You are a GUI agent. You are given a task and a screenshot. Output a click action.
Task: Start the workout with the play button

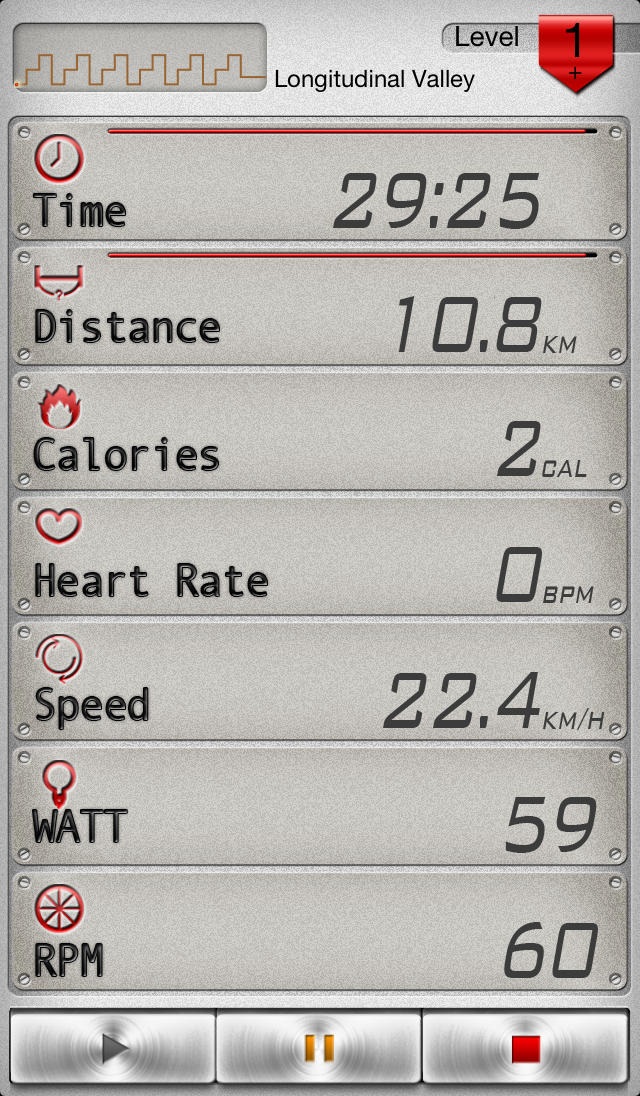tap(113, 1048)
